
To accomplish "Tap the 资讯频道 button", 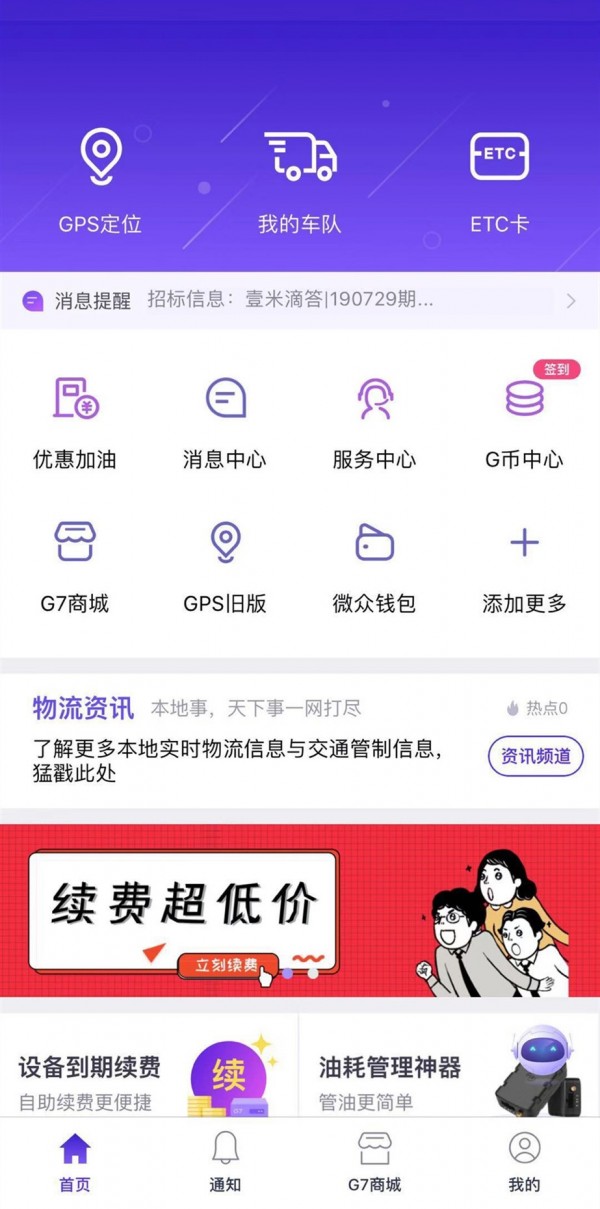I will click(535, 756).
